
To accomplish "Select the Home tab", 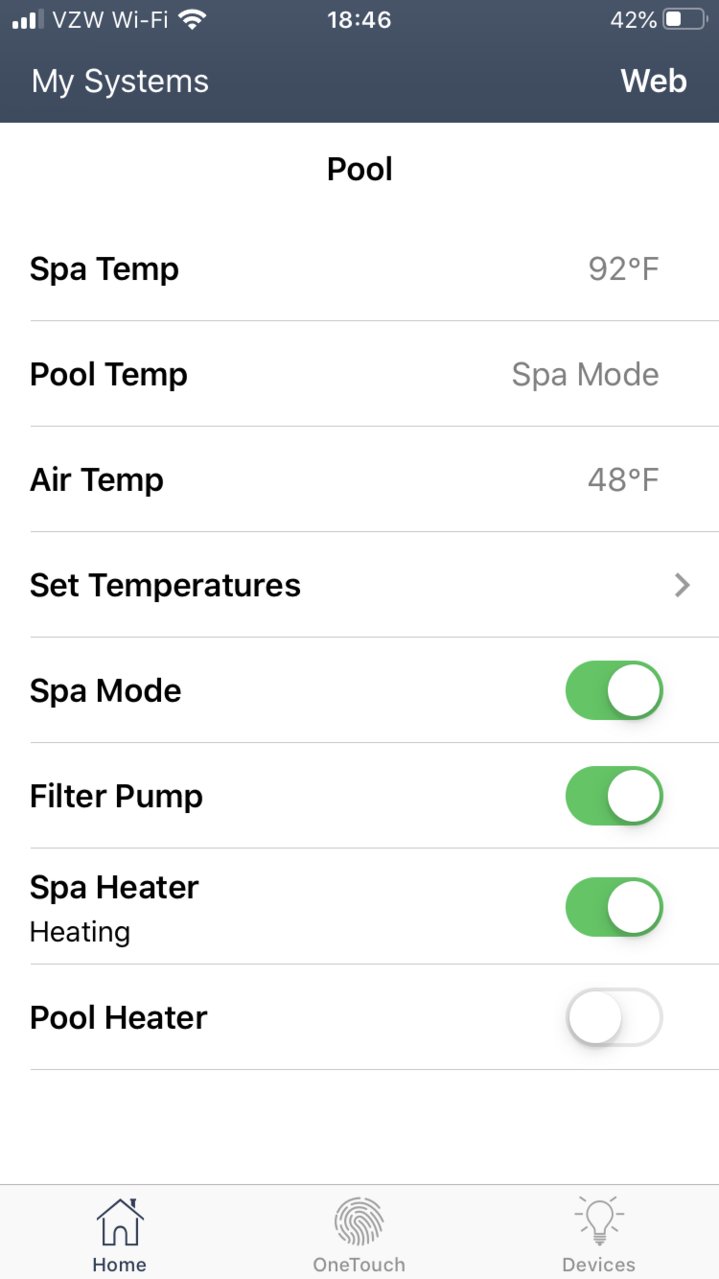I will (x=120, y=1234).
